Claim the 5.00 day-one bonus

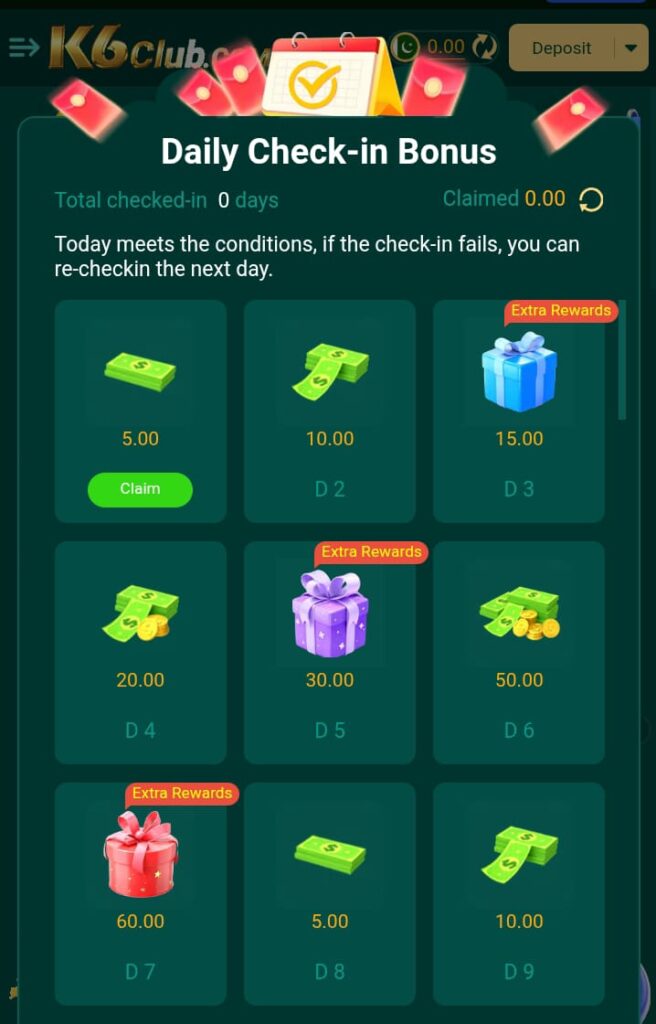[140, 489]
